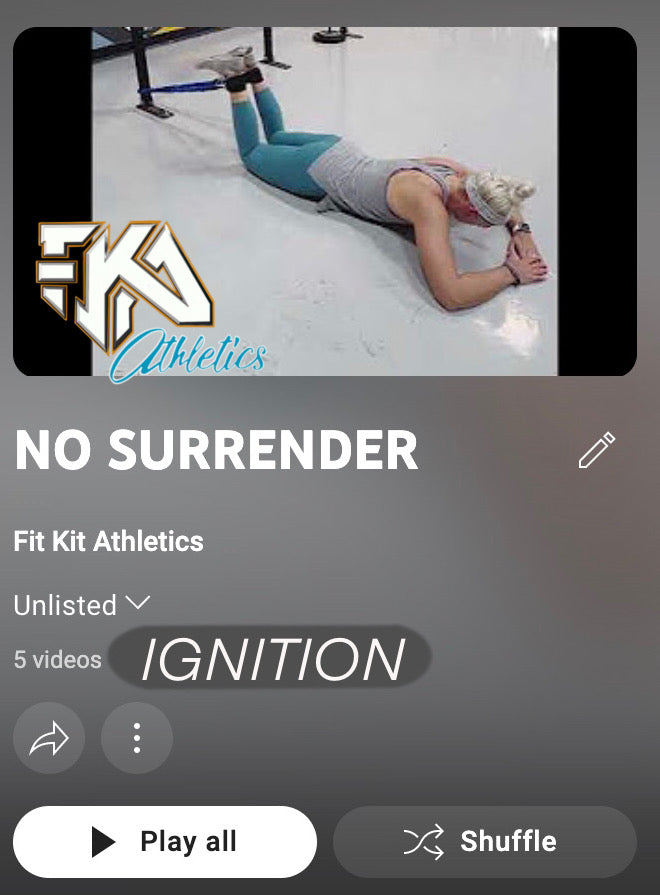
Task: Share this playlist
Action: (x=49, y=739)
